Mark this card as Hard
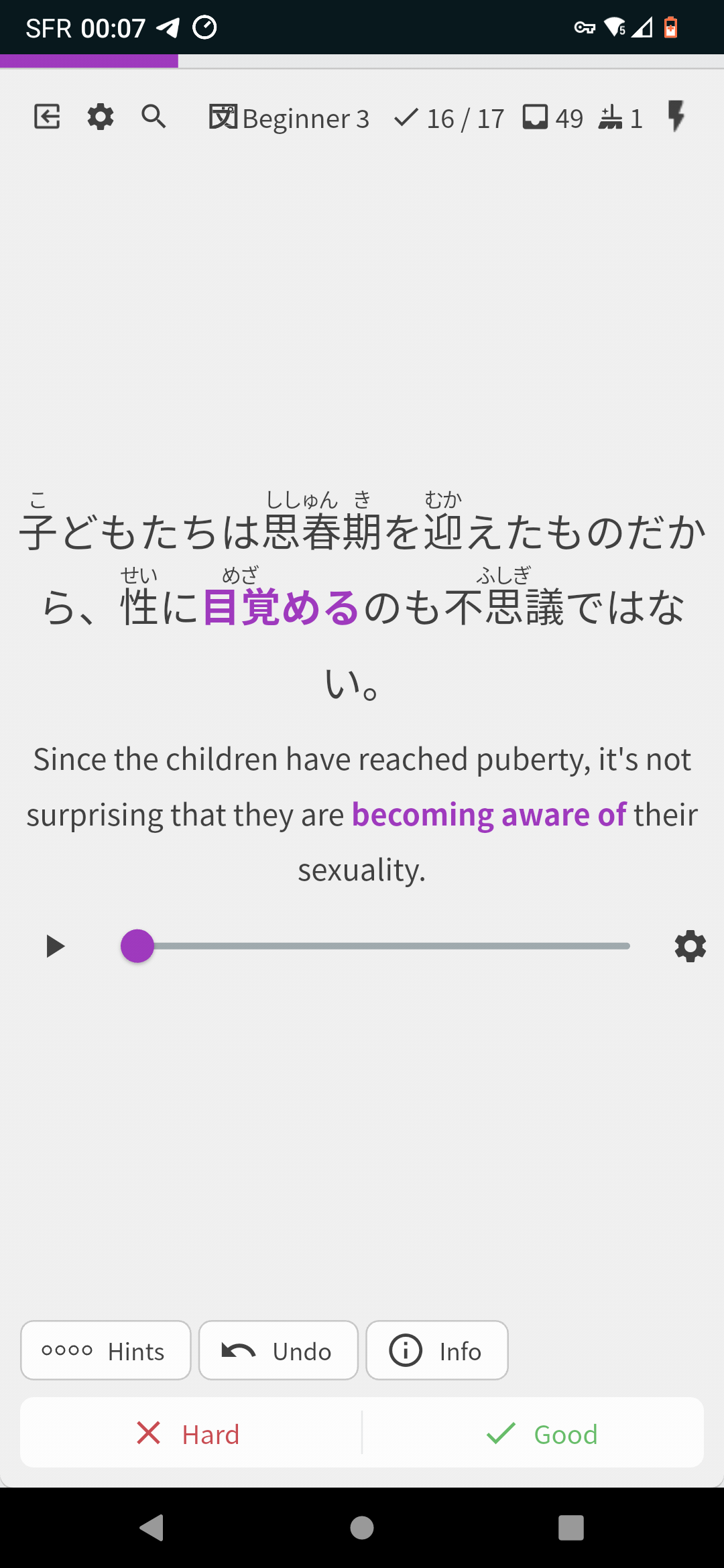Image resolution: width=724 pixels, height=1568 pixels. pos(191,1433)
